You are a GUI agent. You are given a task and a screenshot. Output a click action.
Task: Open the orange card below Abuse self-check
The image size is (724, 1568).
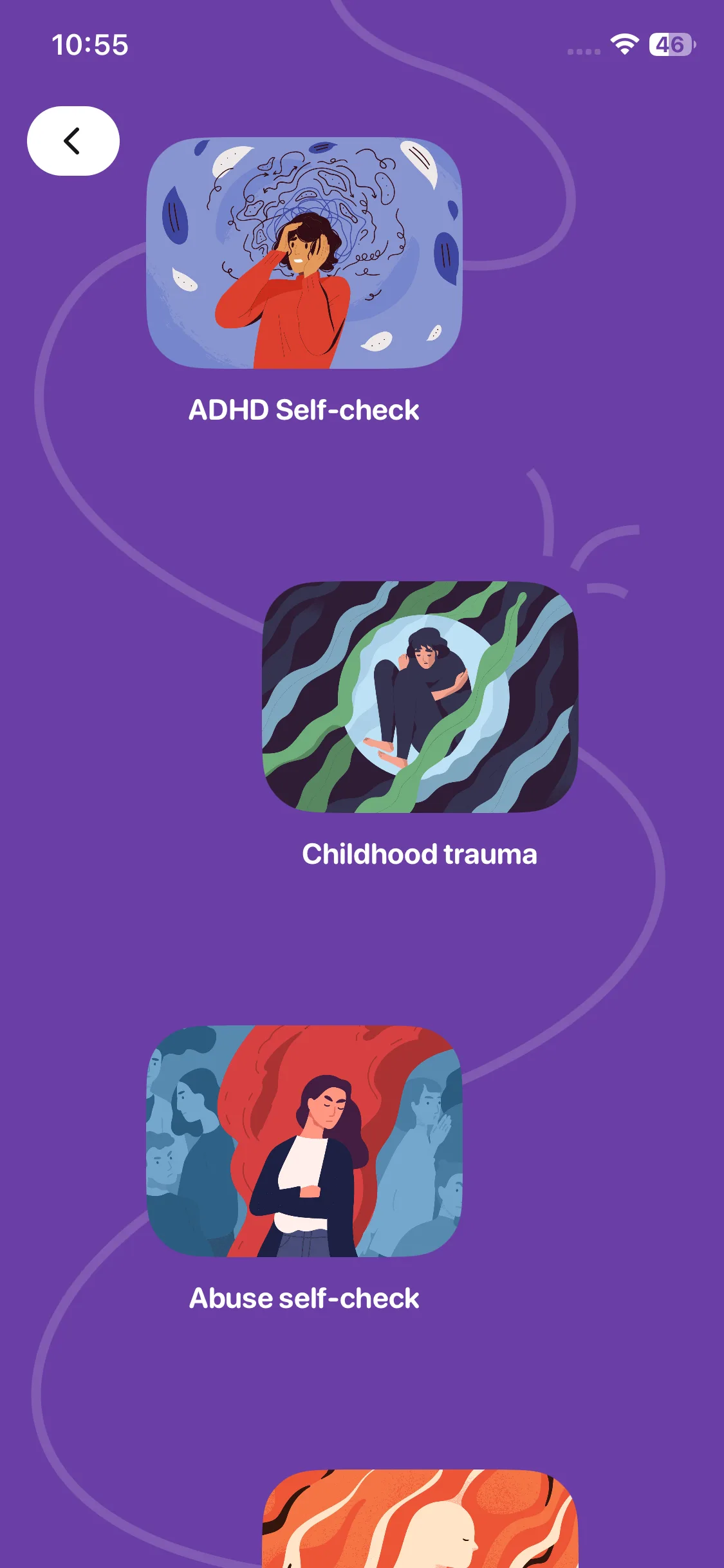pos(420,1520)
